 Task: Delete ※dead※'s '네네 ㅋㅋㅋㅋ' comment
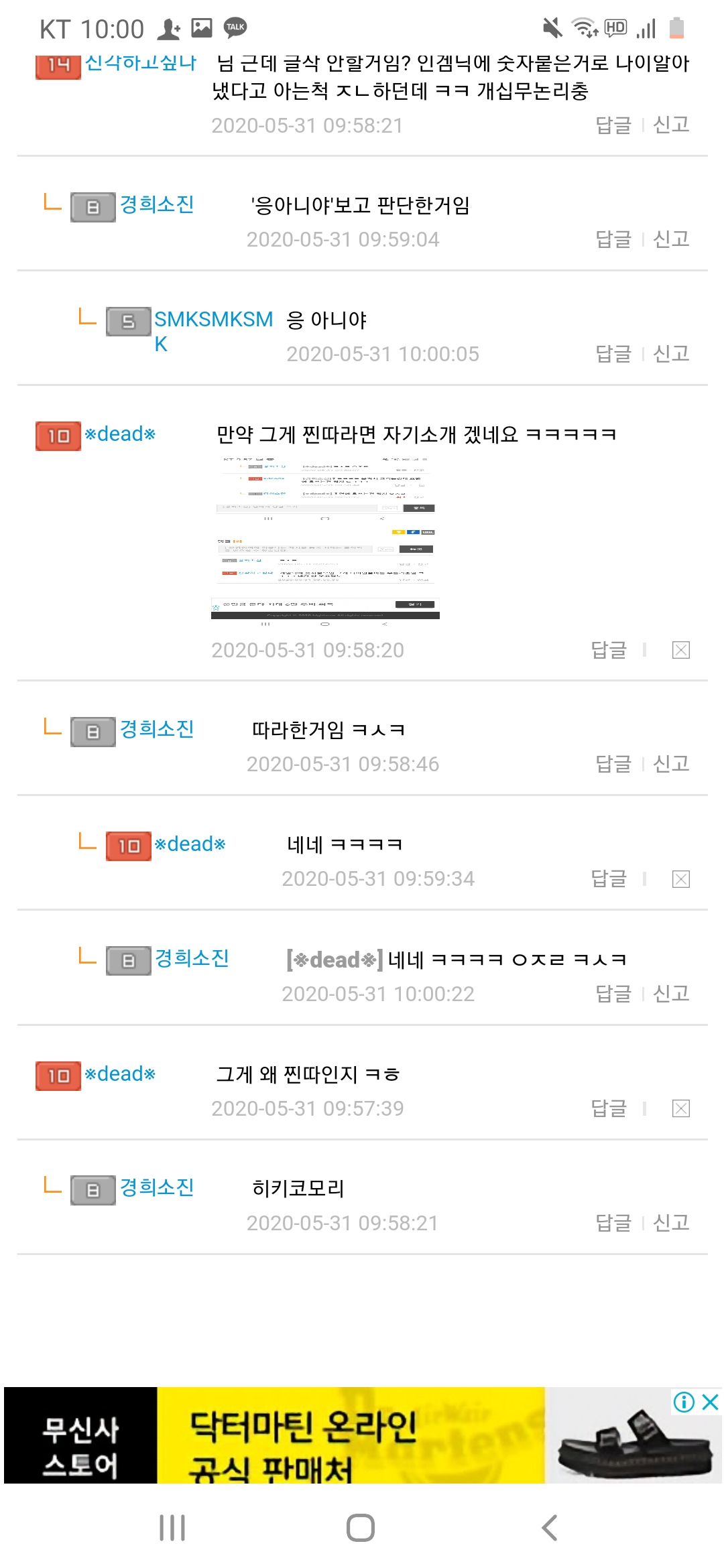pos(680,879)
